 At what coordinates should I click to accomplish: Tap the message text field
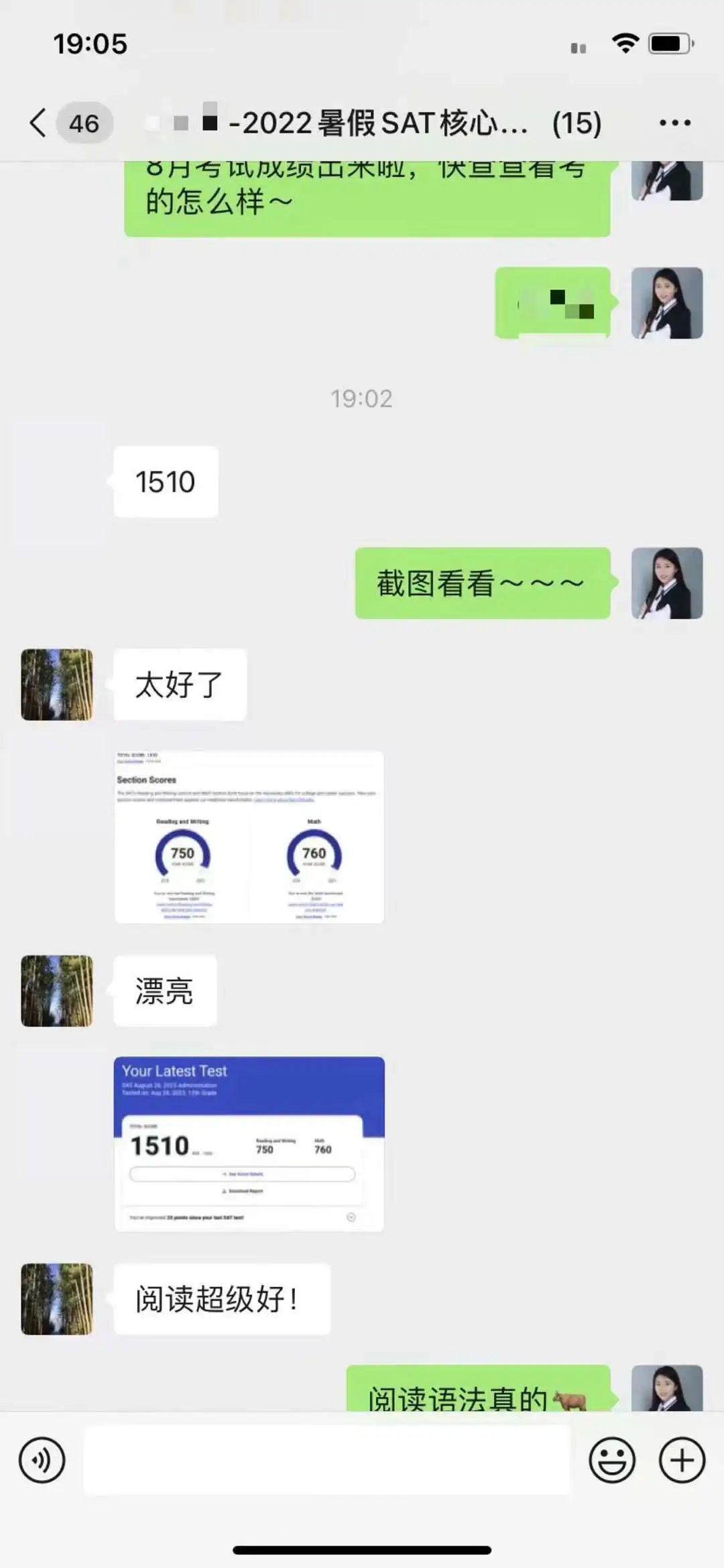326,1459
